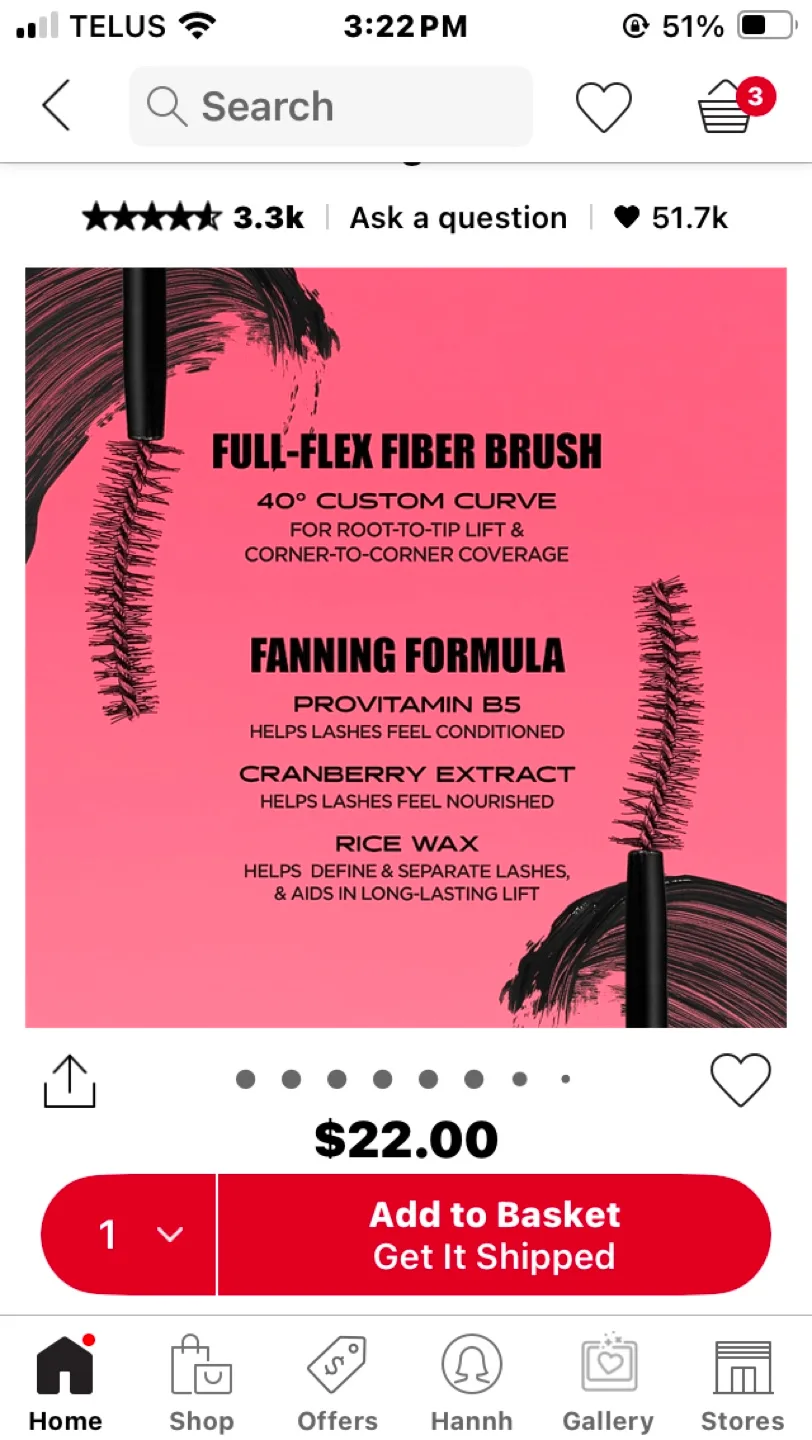The image size is (812, 1440).
Task: Jump to the first carousel dot
Action: tap(245, 1079)
